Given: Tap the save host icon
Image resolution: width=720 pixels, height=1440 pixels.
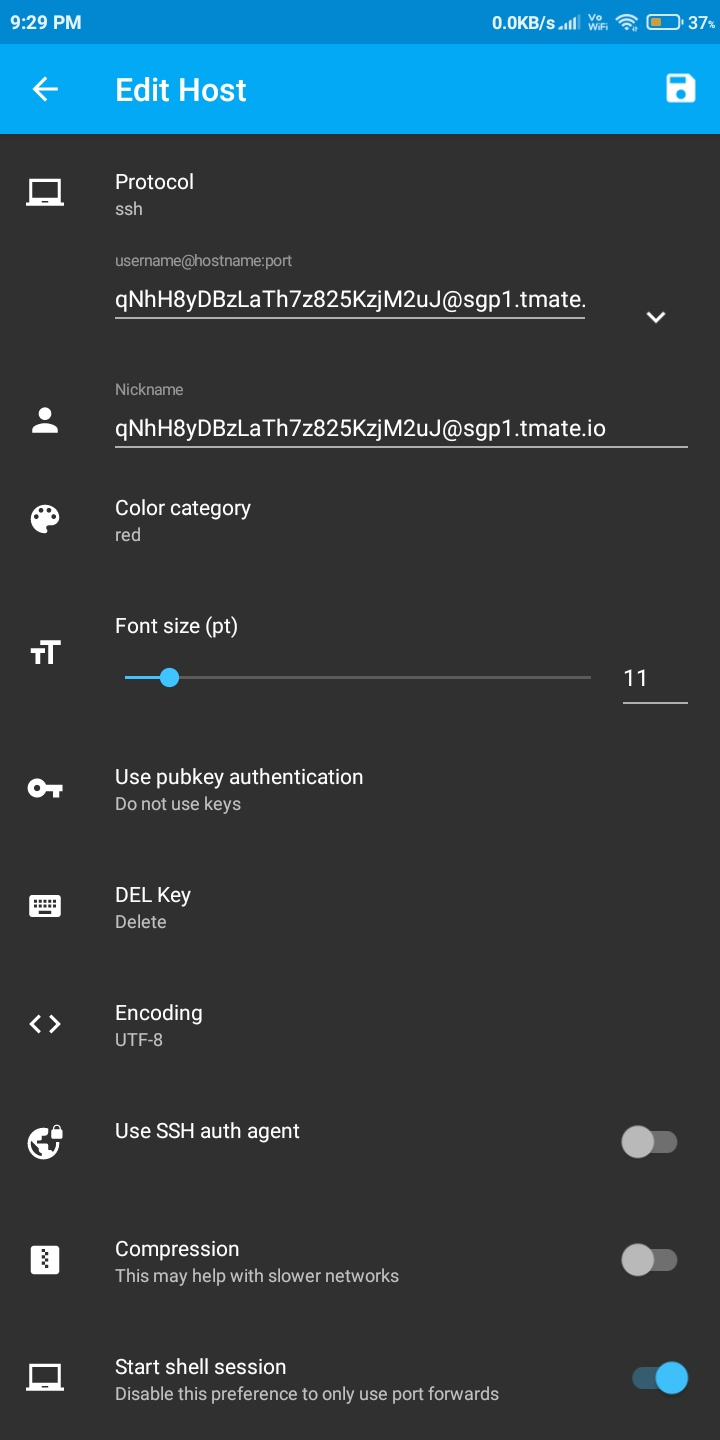Looking at the screenshot, I should pyautogui.click(x=681, y=89).
